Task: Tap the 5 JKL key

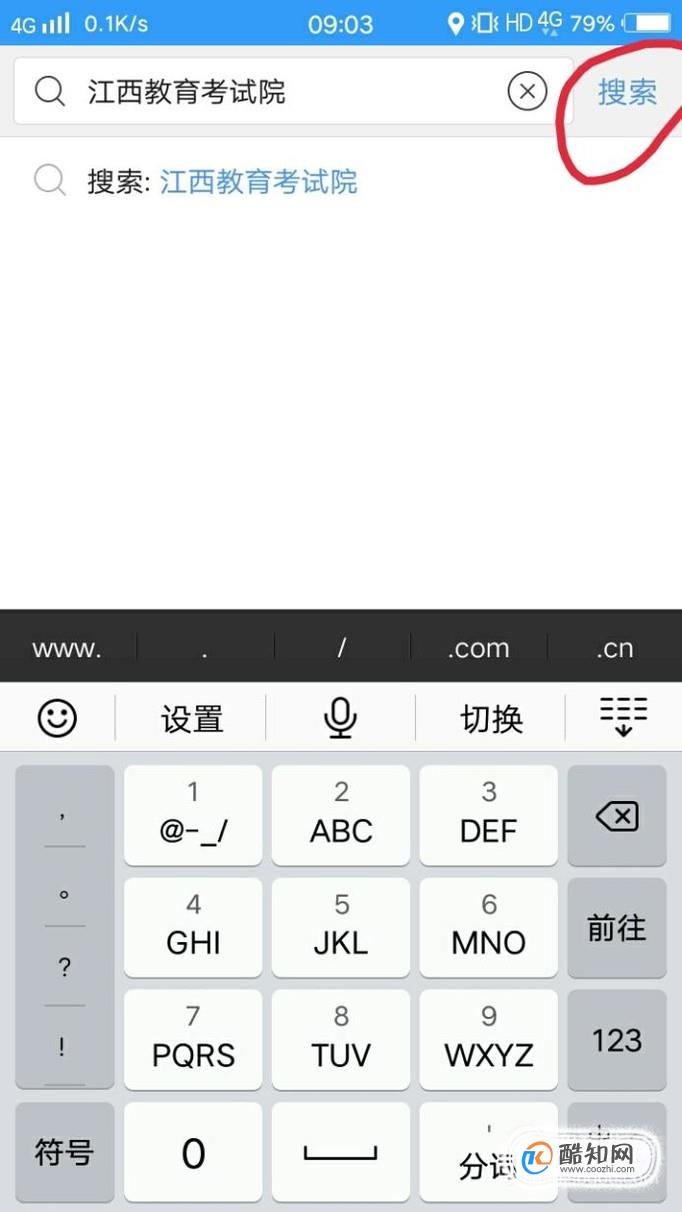Action: coord(341,928)
